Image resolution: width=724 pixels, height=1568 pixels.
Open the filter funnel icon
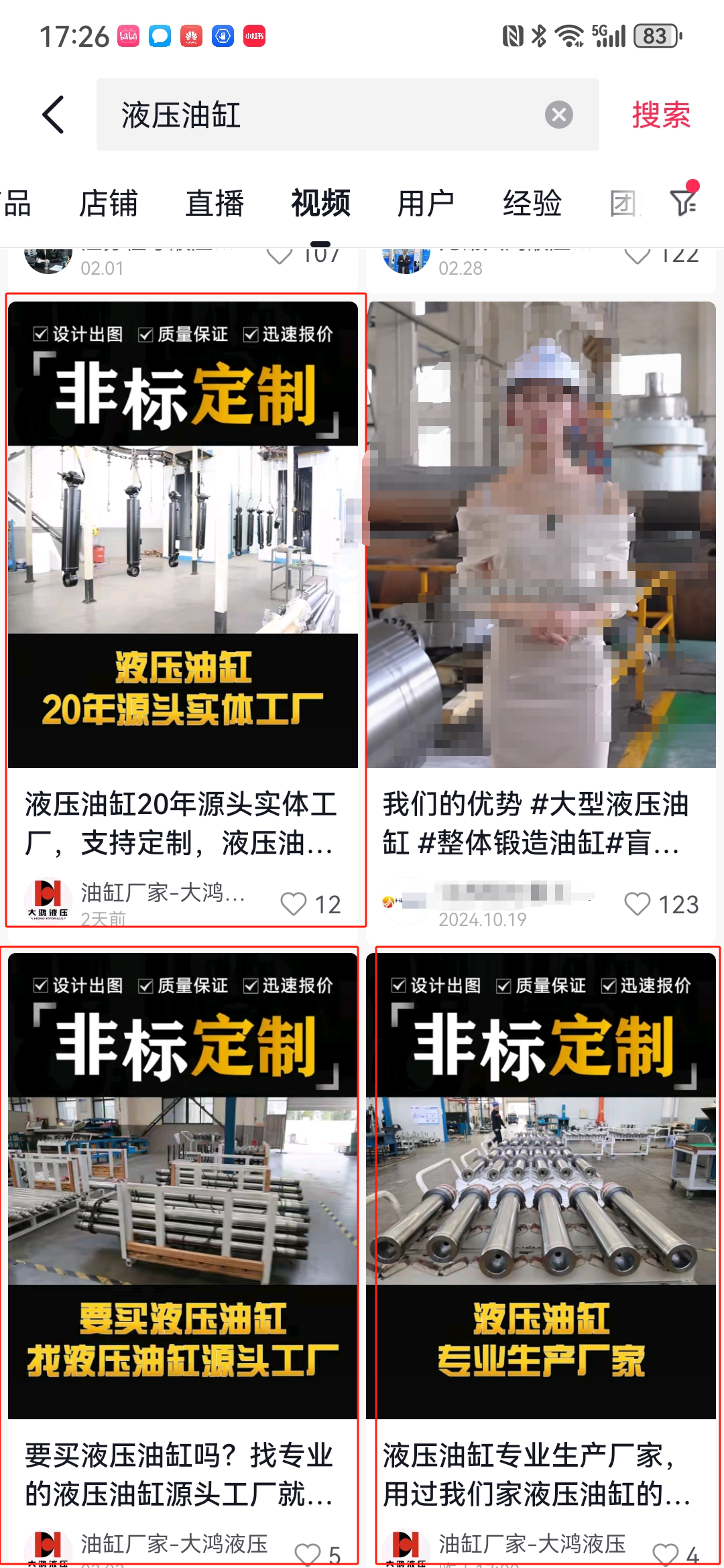tap(684, 202)
